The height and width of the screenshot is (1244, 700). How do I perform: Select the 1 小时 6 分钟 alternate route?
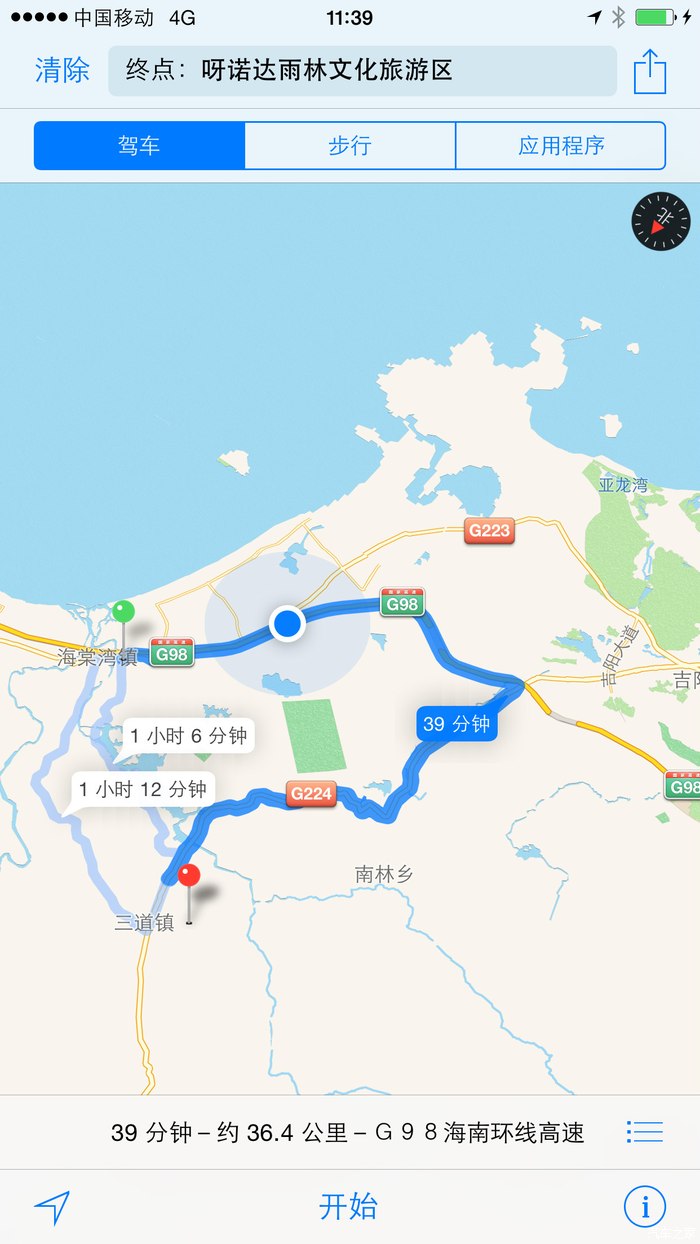[188, 737]
